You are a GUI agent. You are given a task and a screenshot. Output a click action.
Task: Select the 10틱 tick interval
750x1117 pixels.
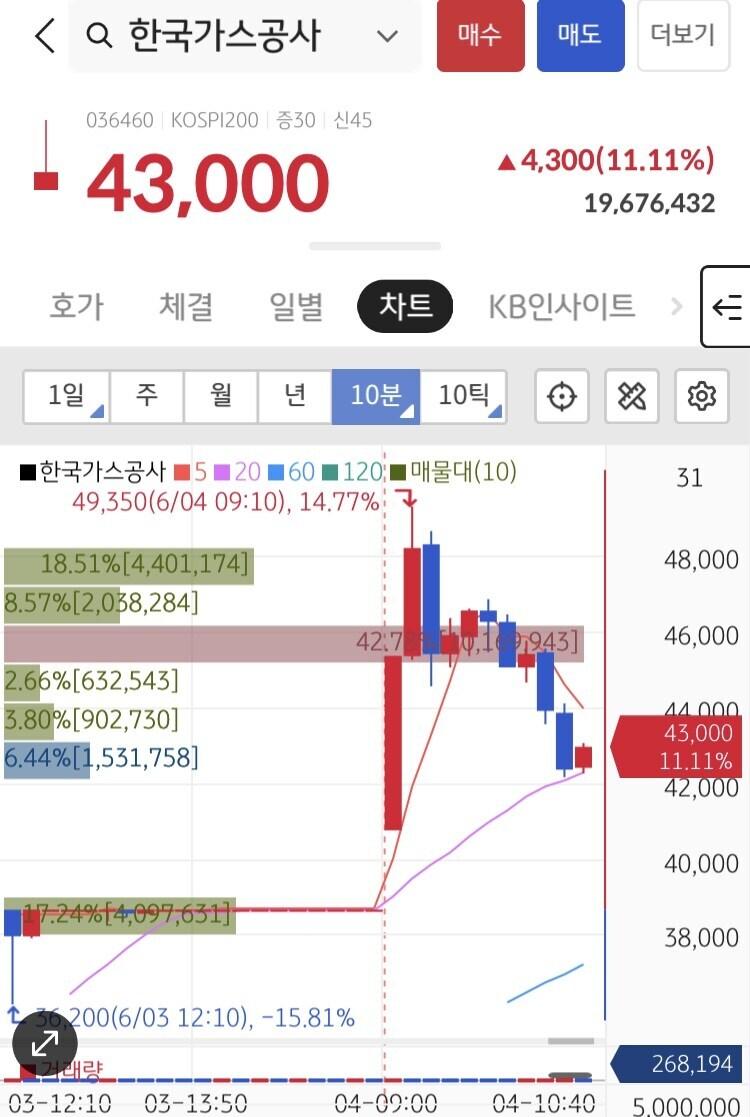[463, 397]
